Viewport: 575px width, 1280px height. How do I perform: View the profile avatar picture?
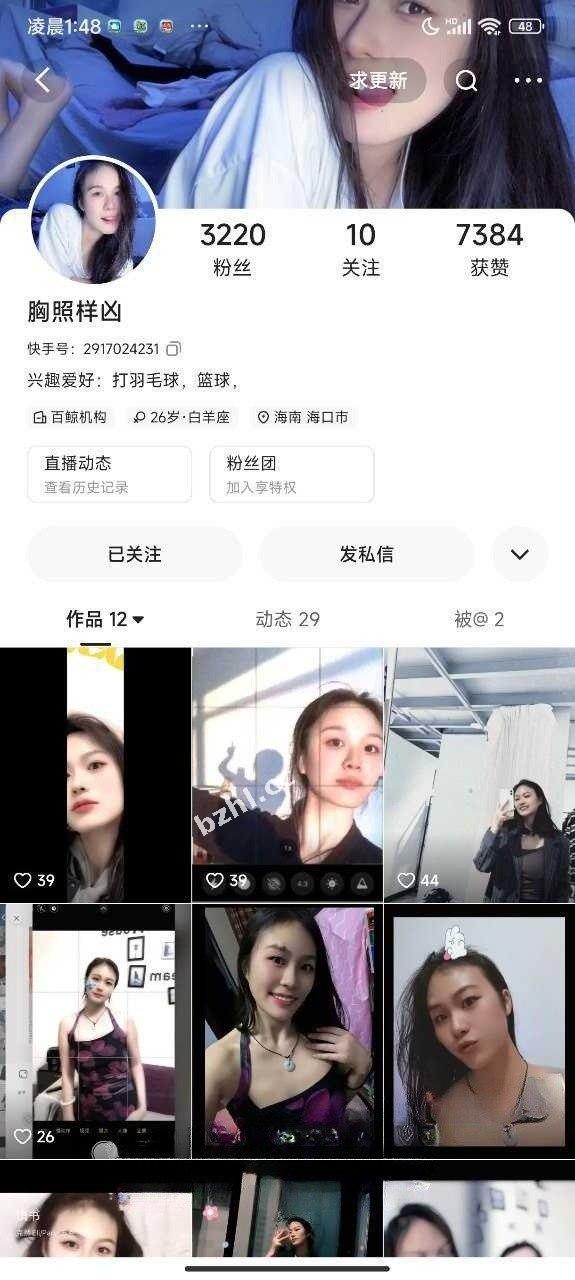point(93,220)
